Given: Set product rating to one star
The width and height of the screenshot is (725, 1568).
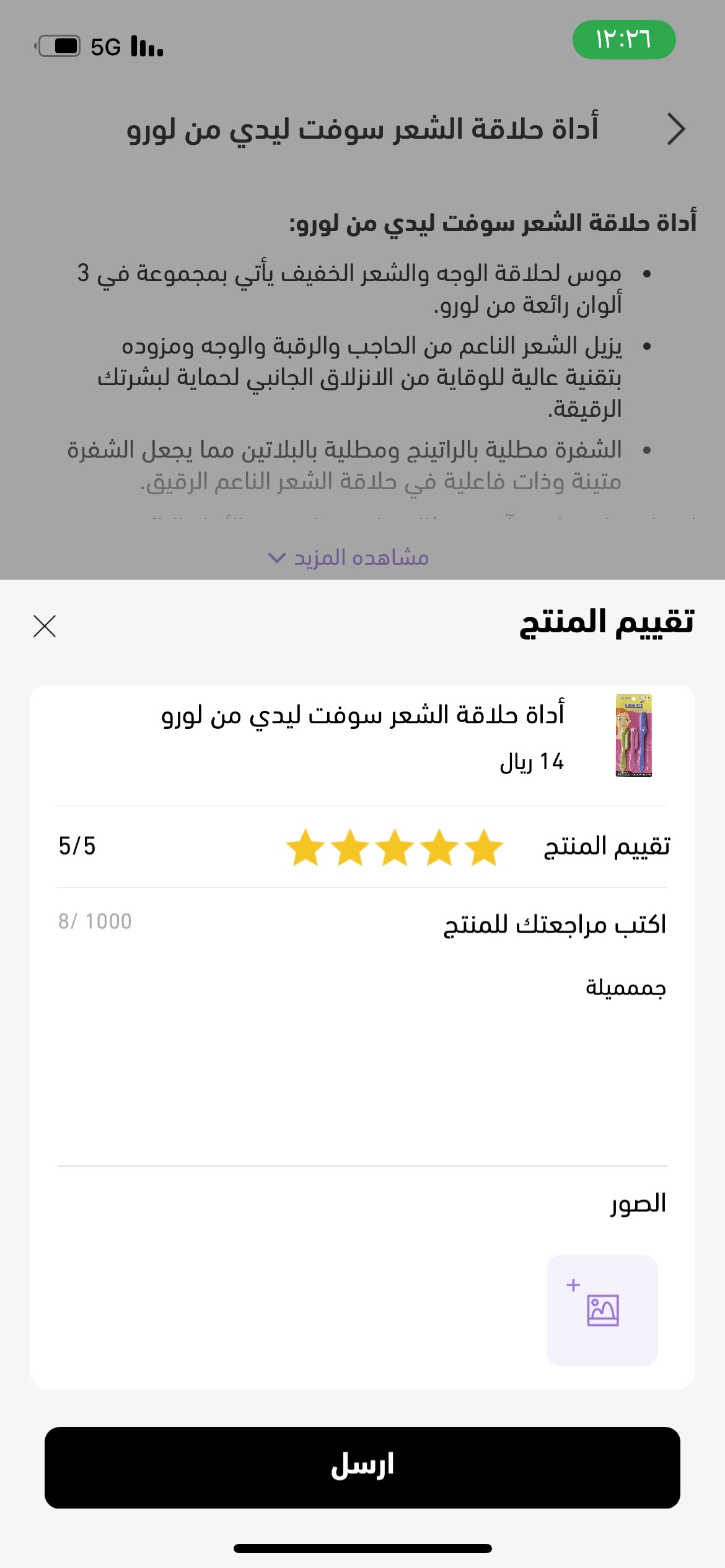Looking at the screenshot, I should pos(484,847).
